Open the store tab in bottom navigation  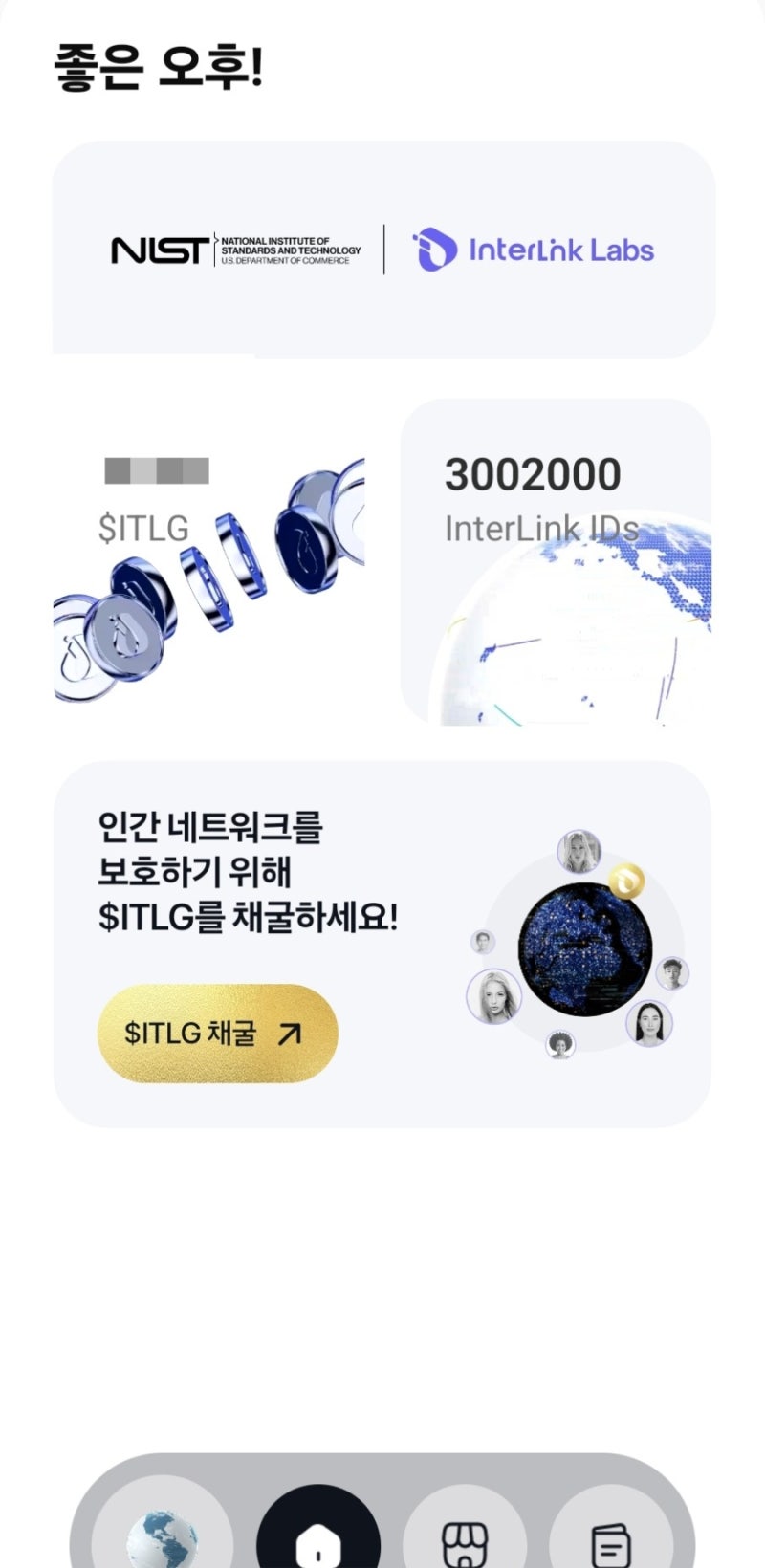pos(465,1535)
